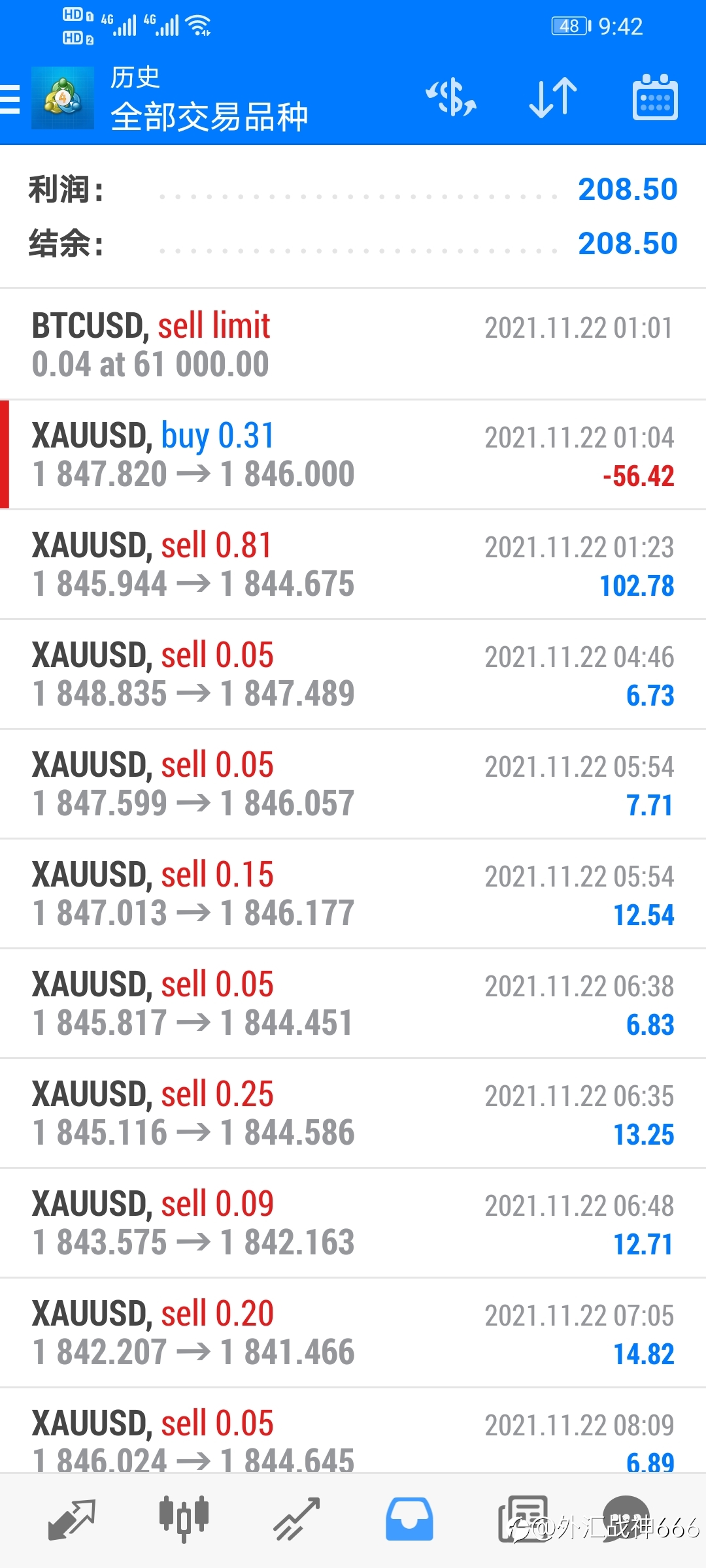Screen dimensions: 706x1568
Task: Select the History tab
Action: coord(409,1520)
